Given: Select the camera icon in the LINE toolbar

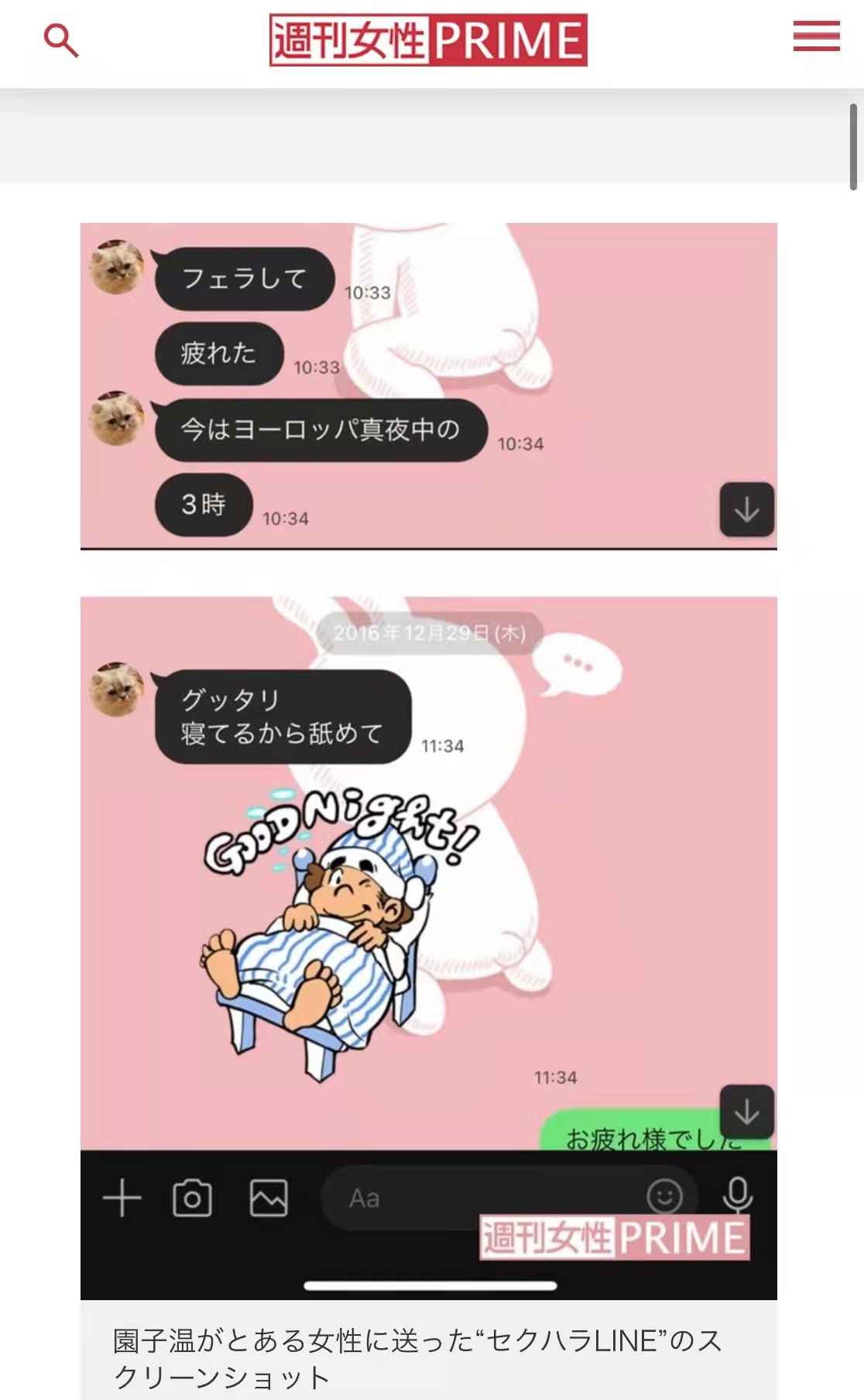Looking at the screenshot, I should 194,1197.
